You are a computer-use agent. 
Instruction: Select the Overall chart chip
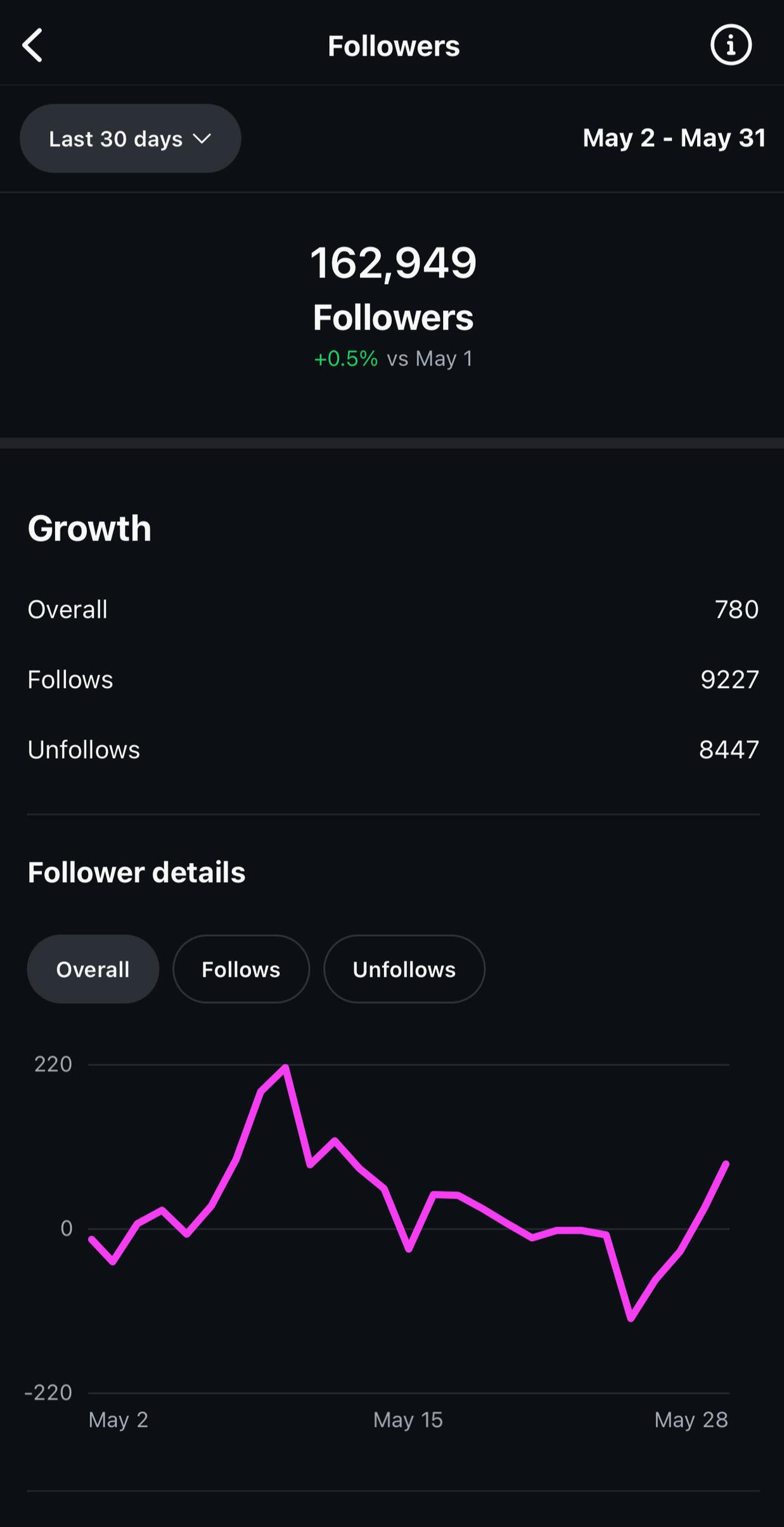click(x=93, y=969)
